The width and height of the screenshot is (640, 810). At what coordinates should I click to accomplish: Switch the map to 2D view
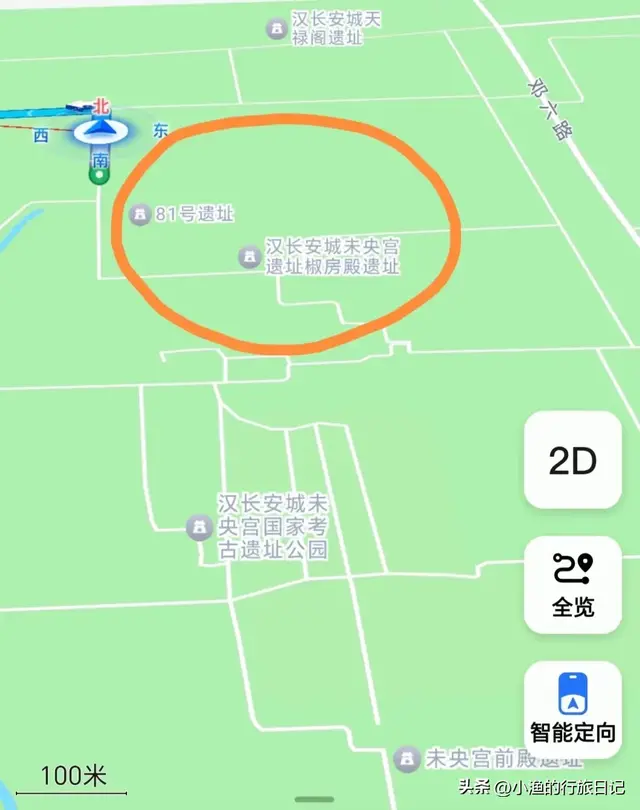(572, 461)
